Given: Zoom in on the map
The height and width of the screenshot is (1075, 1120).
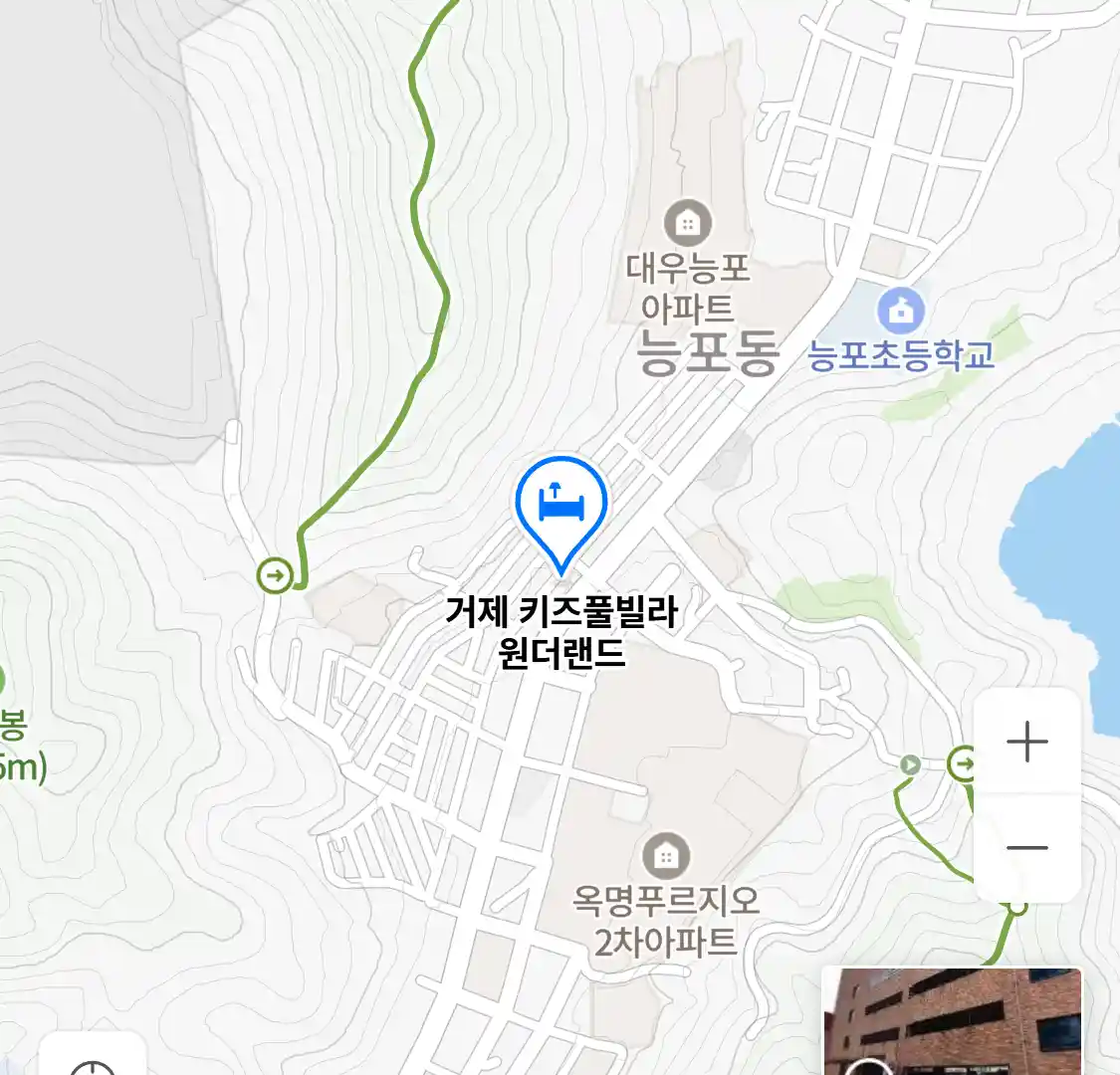Looking at the screenshot, I should (x=1026, y=743).
